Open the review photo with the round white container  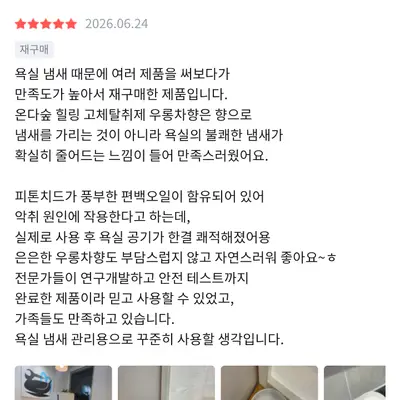coord(269,383)
